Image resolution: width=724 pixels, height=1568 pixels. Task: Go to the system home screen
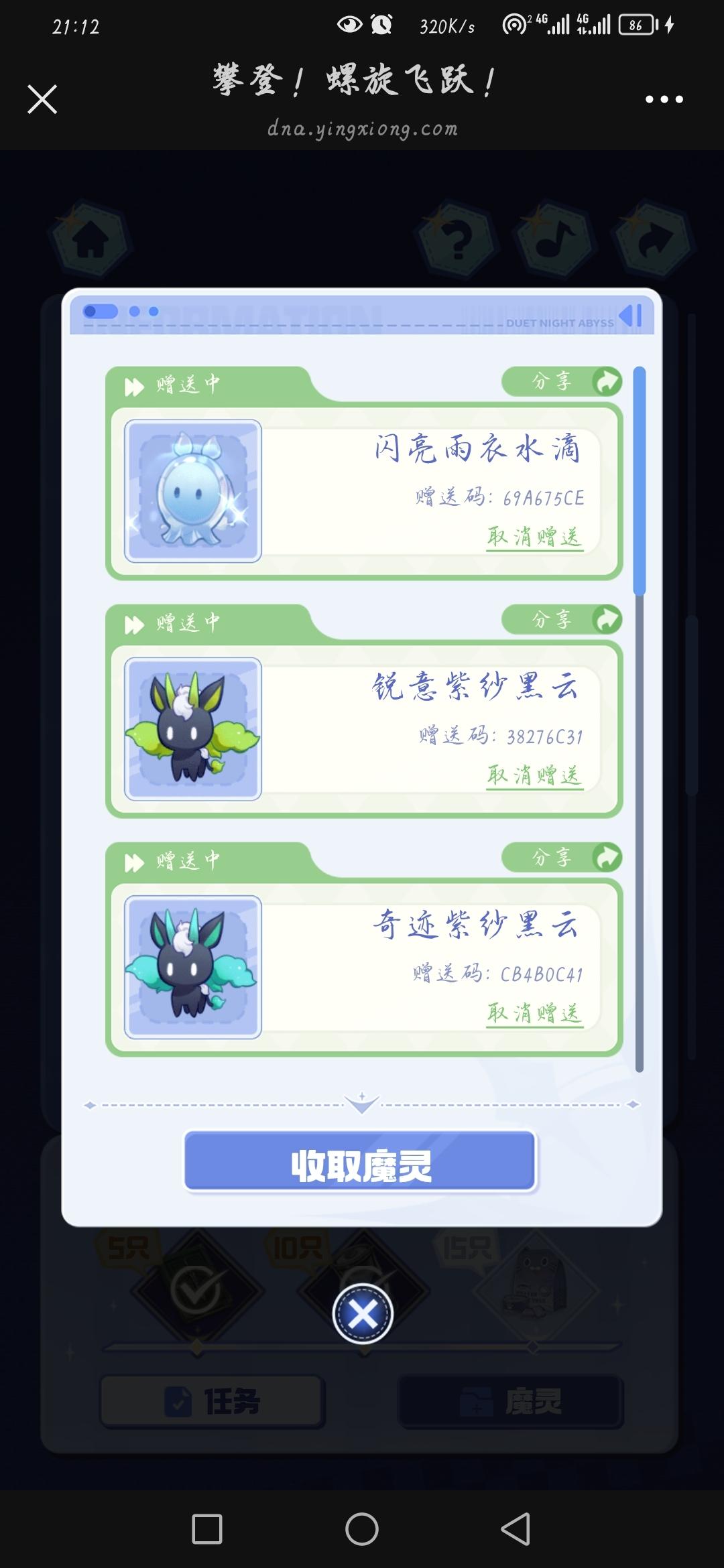(x=362, y=1529)
